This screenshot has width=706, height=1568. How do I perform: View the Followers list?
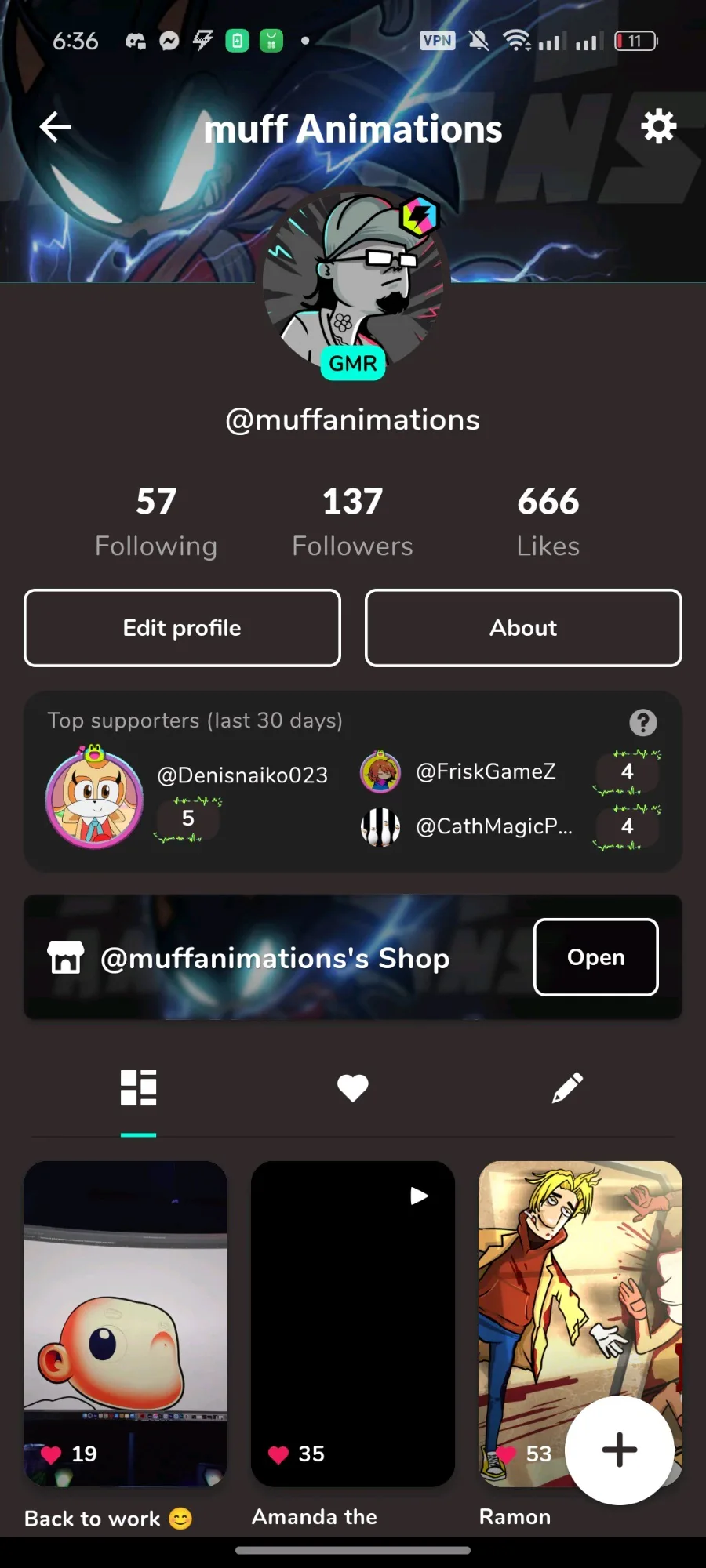pos(352,521)
